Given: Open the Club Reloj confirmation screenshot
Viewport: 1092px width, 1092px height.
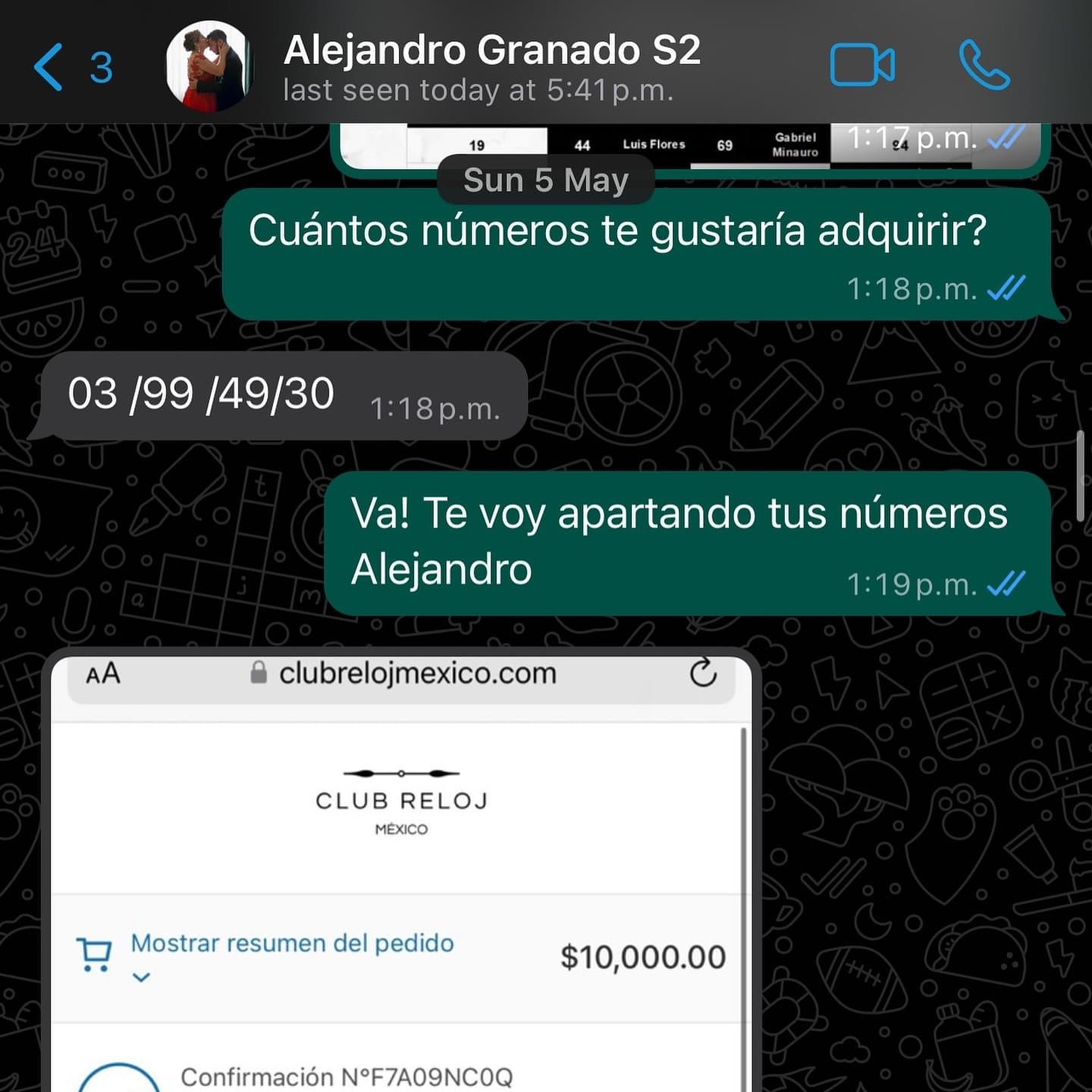Looking at the screenshot, I should [400, 872].
